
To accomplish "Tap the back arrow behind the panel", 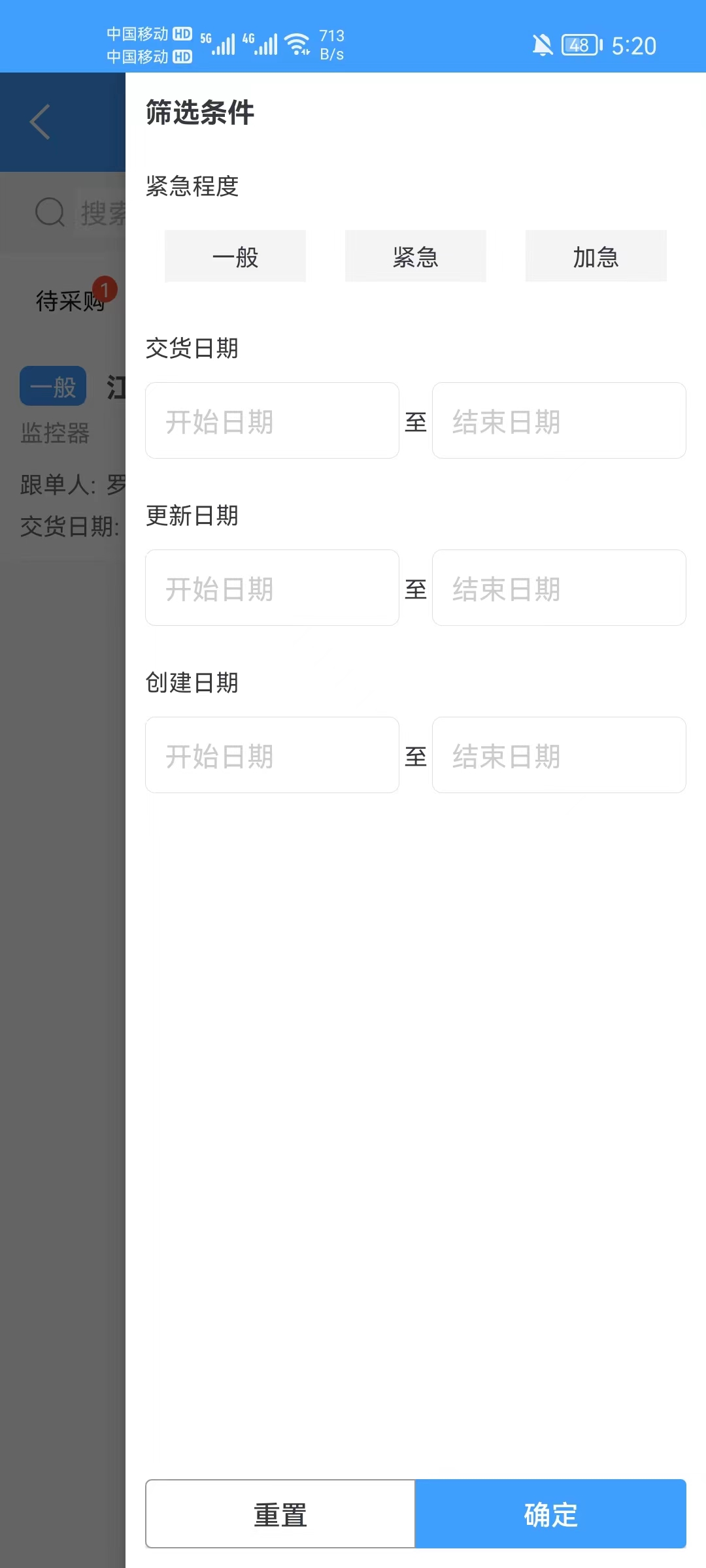I will (x=41, y=122).
